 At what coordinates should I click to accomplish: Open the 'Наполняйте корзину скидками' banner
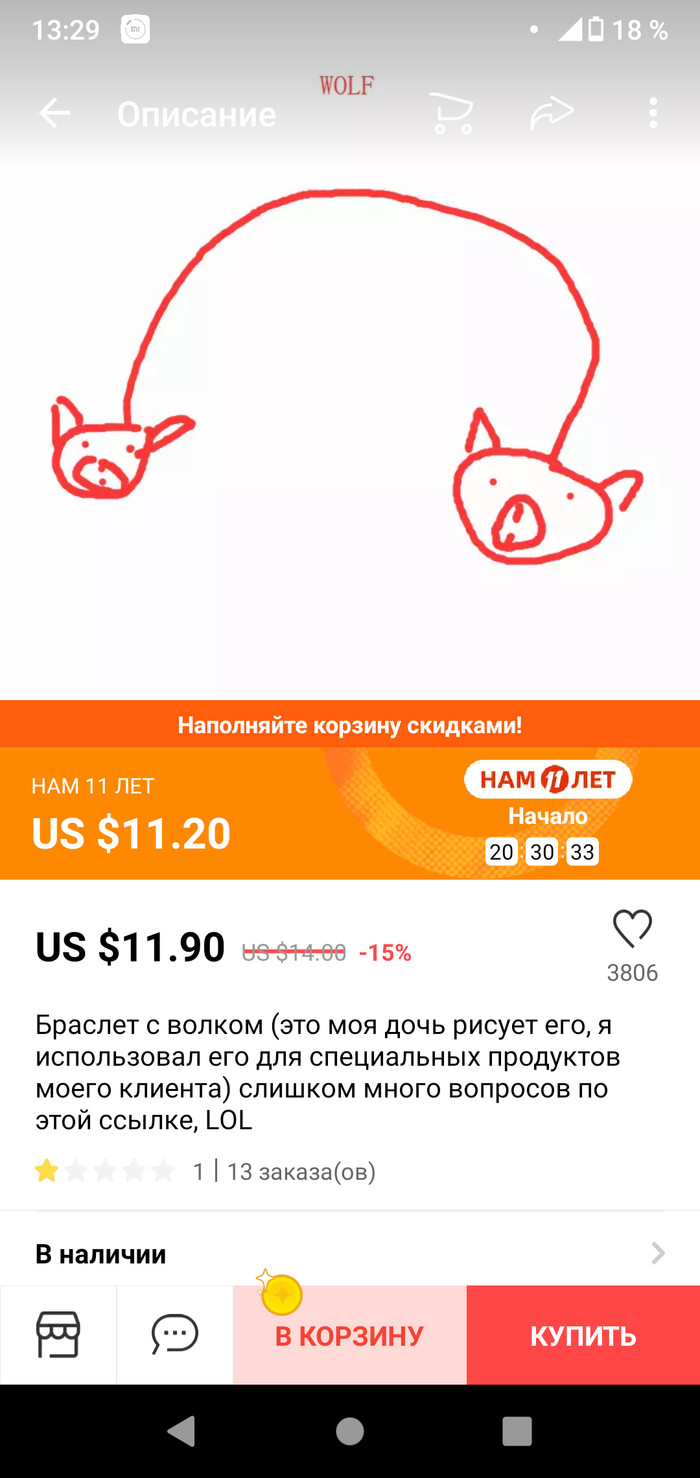click(350, 725)
